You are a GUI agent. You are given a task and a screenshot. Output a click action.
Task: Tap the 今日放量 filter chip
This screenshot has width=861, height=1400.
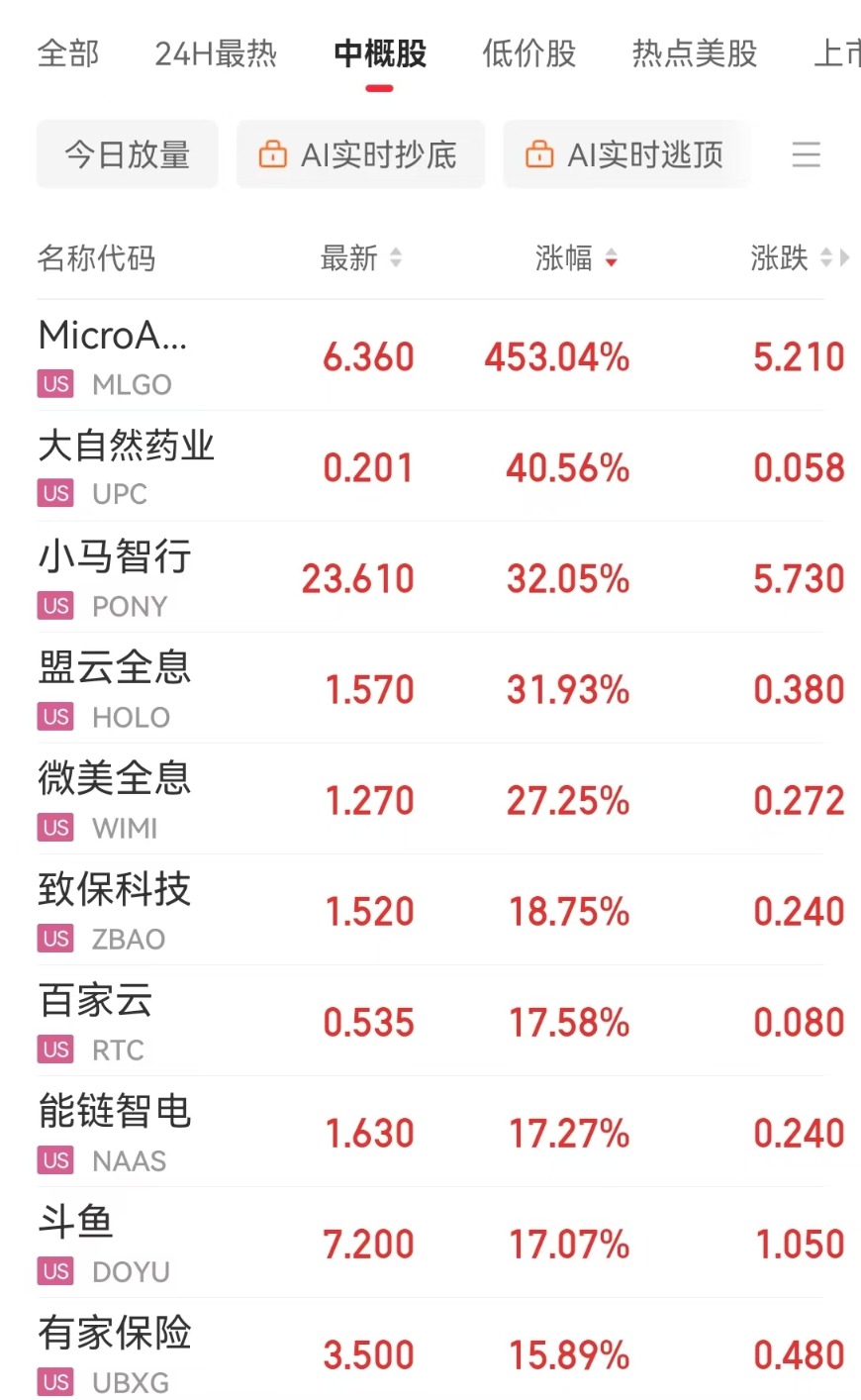coord(127,154)
